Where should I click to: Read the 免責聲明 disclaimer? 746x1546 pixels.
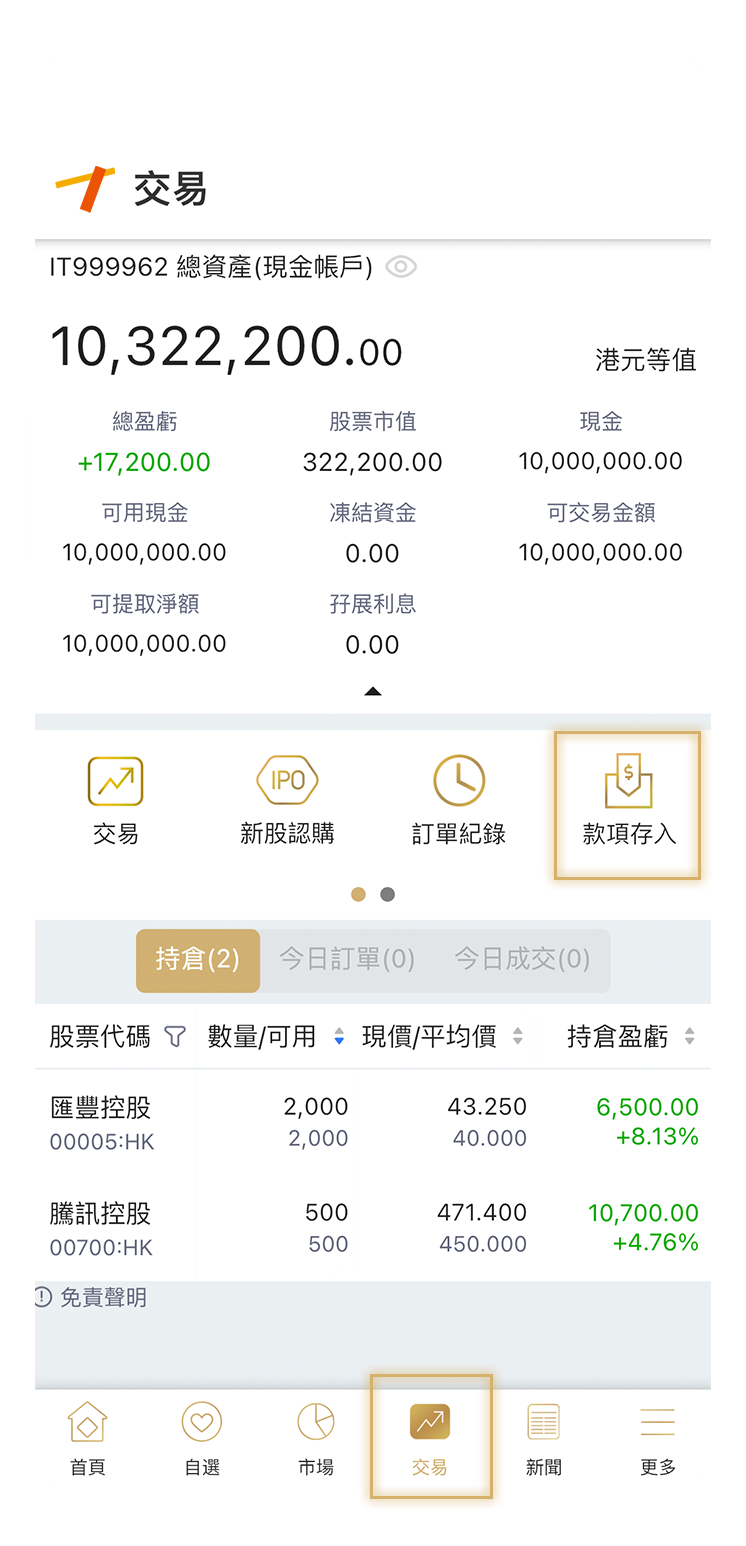(x=91, y=1298)
